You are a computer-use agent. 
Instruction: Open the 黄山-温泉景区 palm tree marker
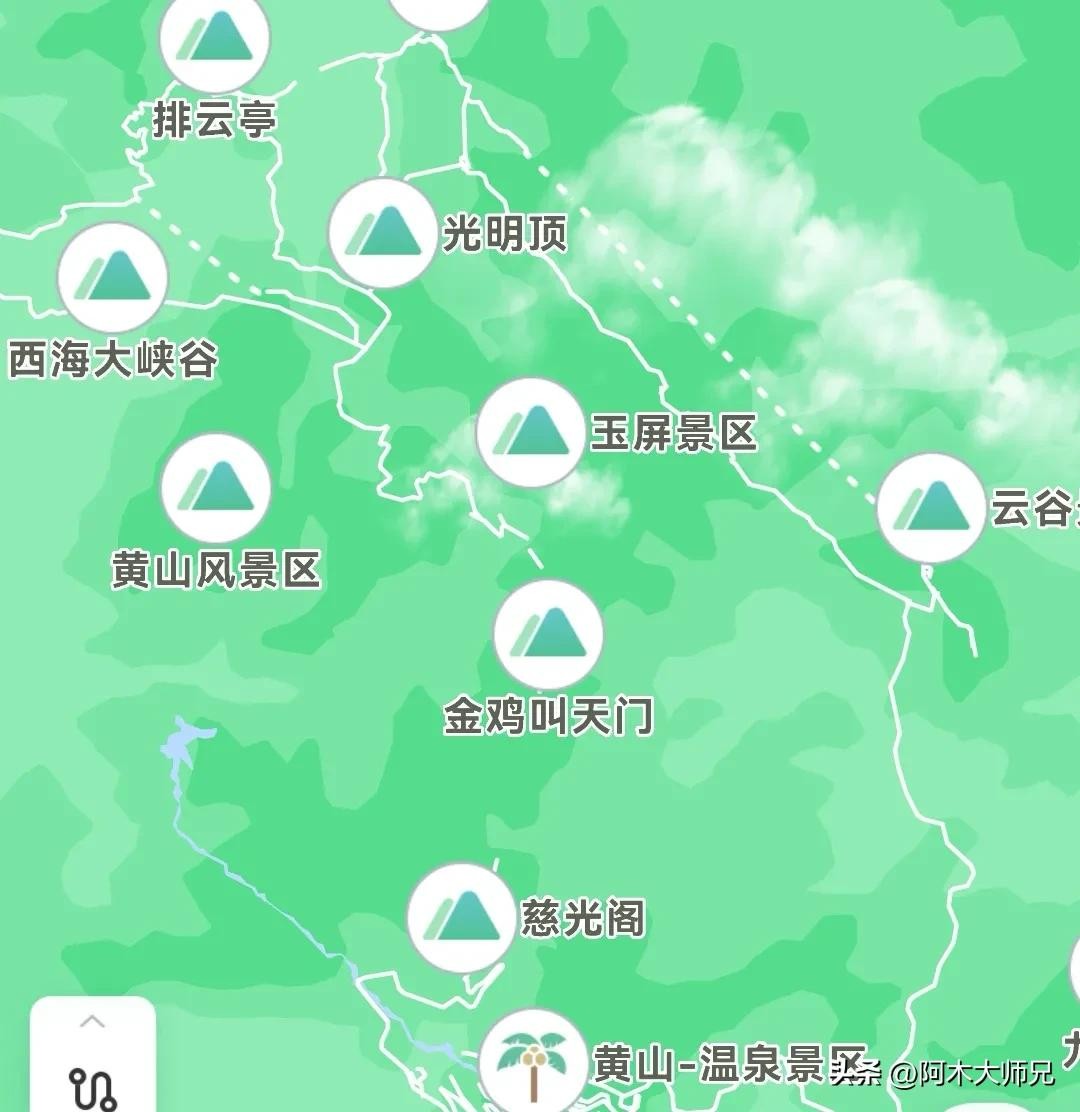(532, 1060)
